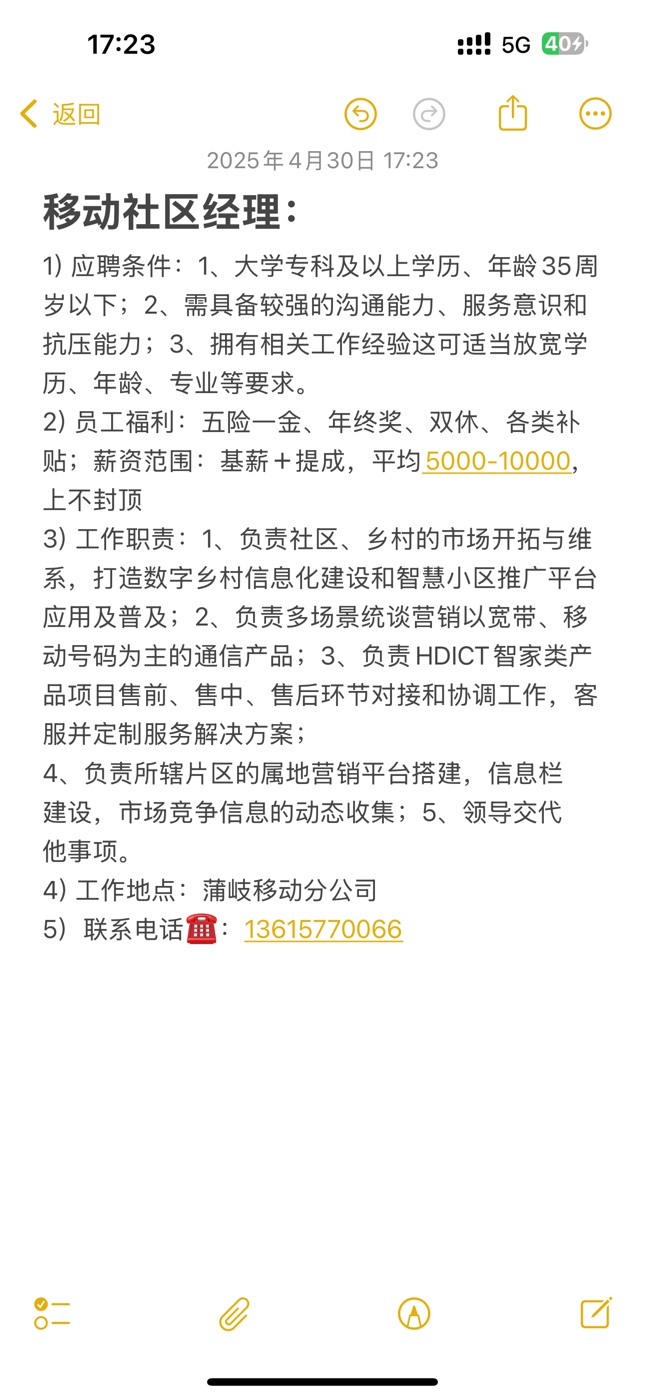Share this note
This screenshot has width=645, height=1398.
[x=512, y=112]
